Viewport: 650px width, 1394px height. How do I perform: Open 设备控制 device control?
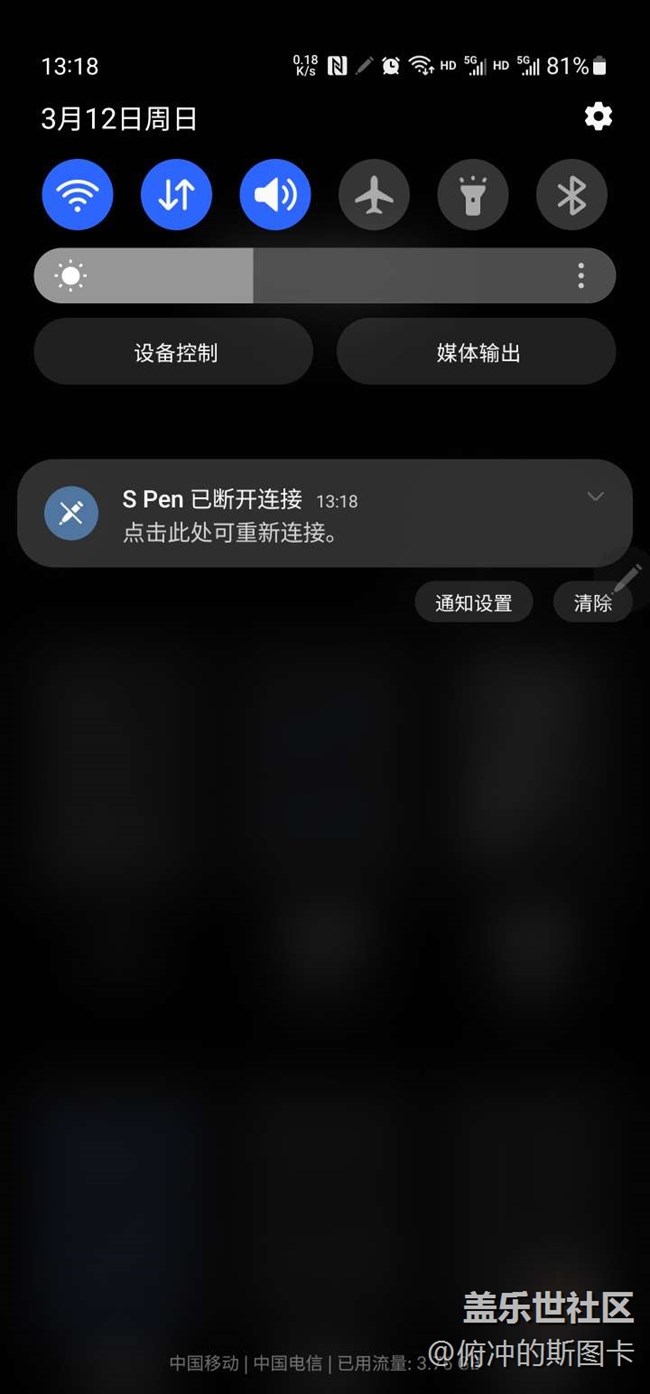pyautogui.click(x=174, y=352)
